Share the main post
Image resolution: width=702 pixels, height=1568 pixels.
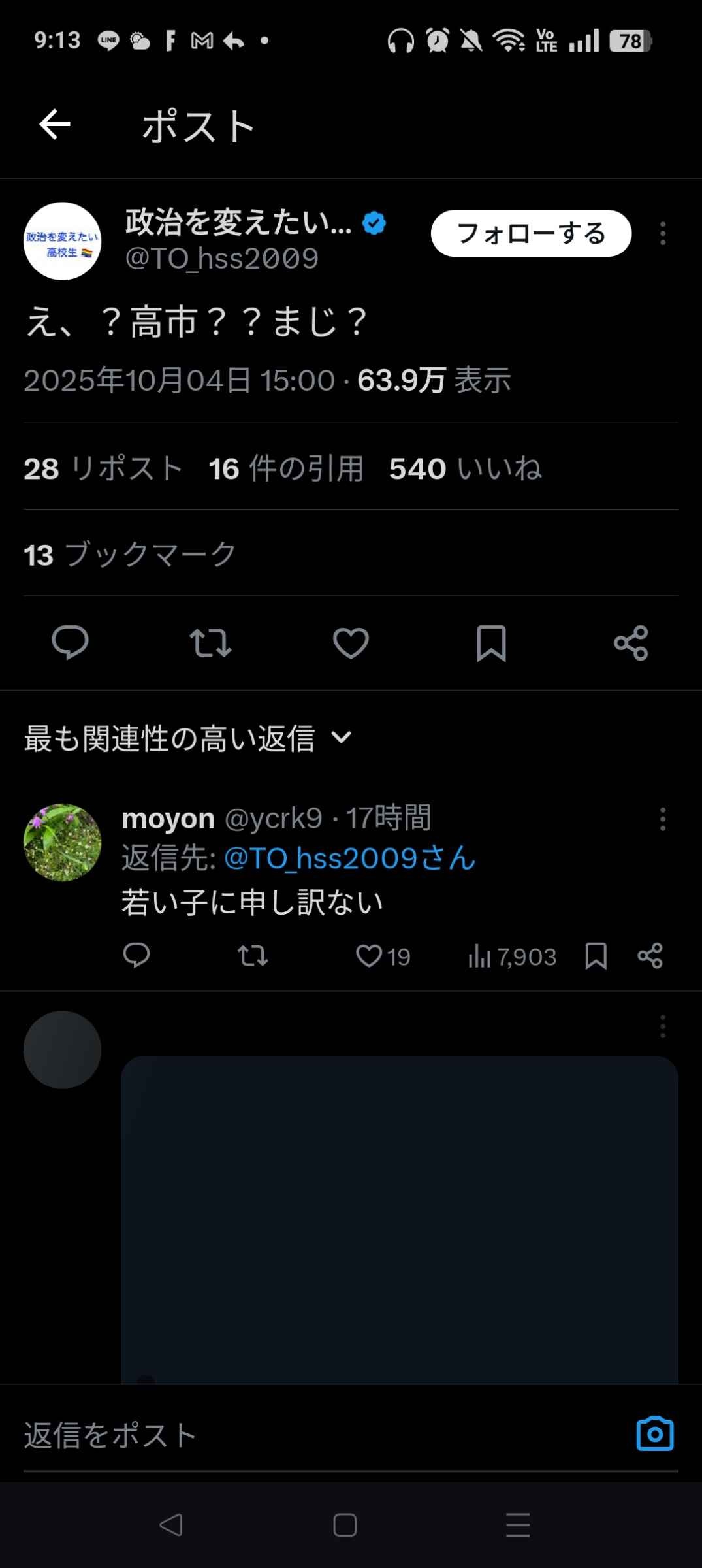point(631,643)
